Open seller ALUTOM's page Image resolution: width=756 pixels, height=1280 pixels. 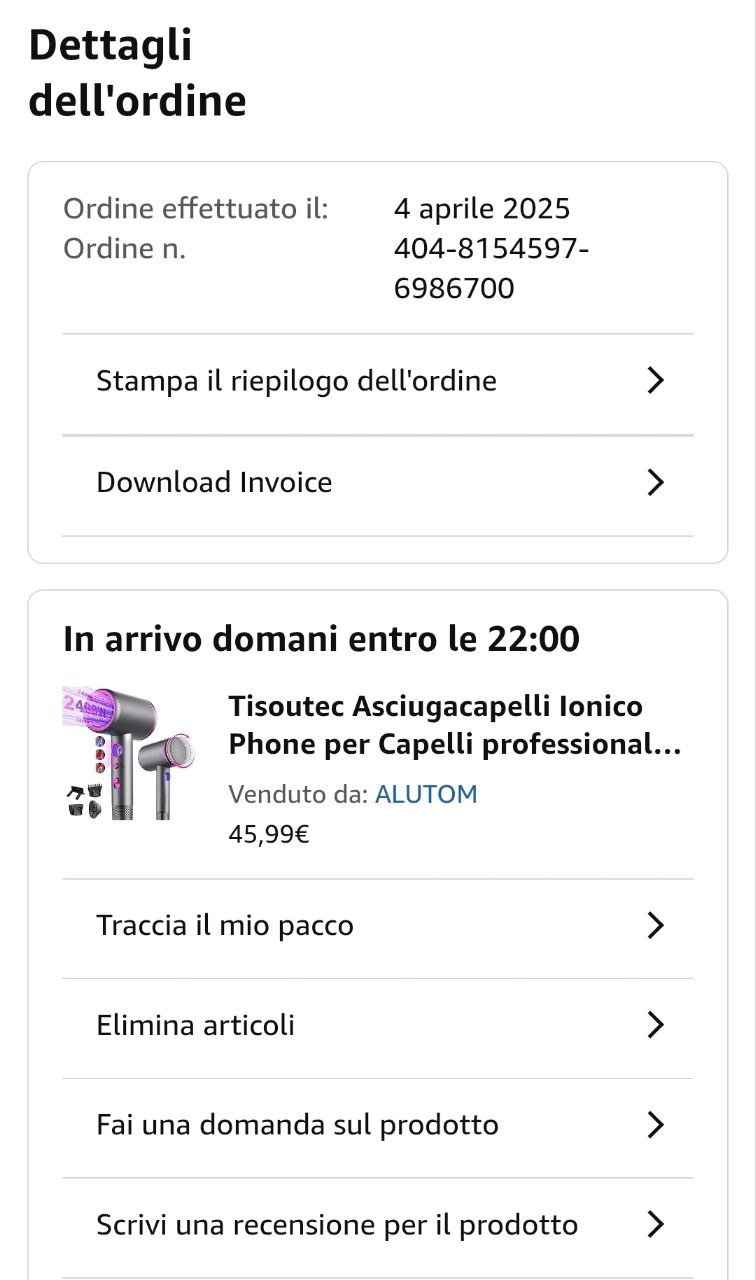426,795
